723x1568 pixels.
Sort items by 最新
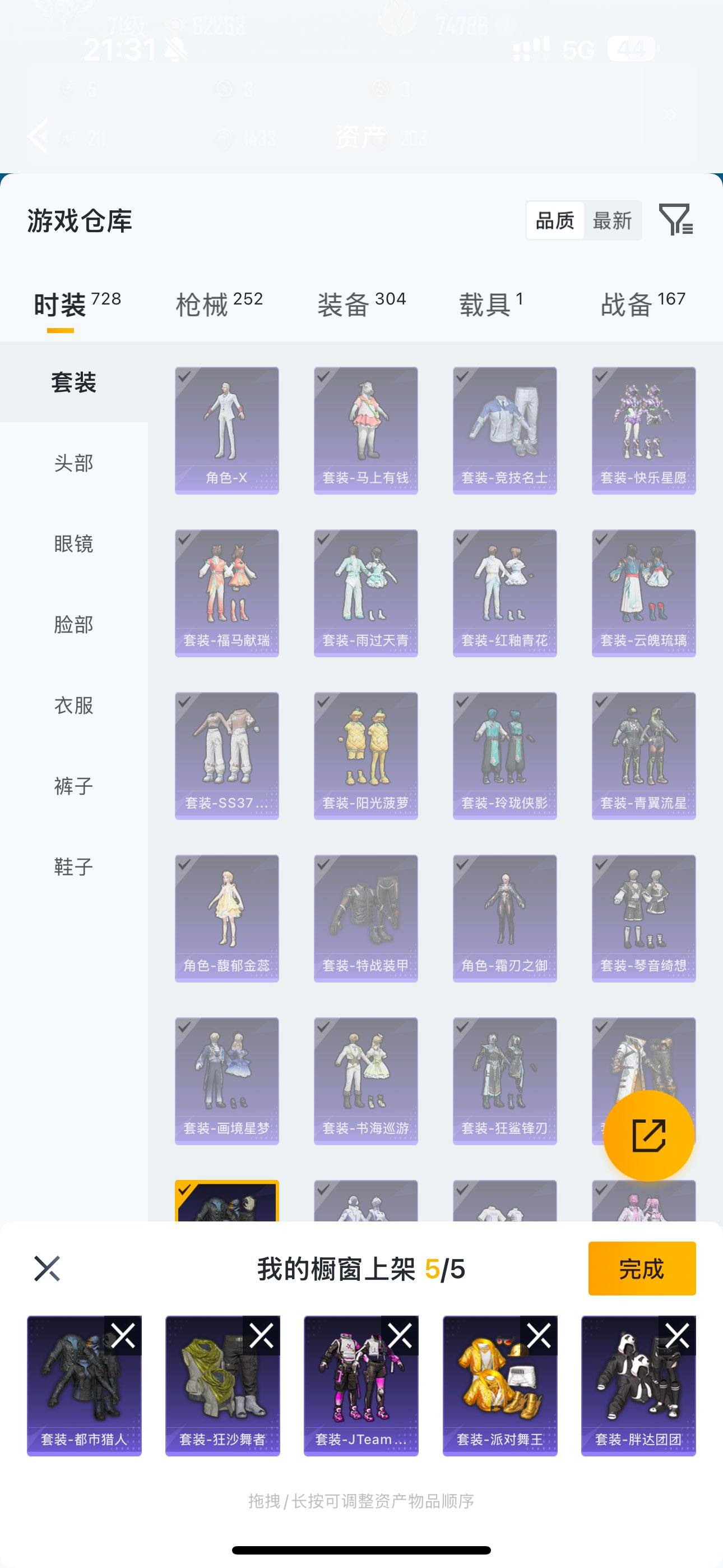point(614,220)
